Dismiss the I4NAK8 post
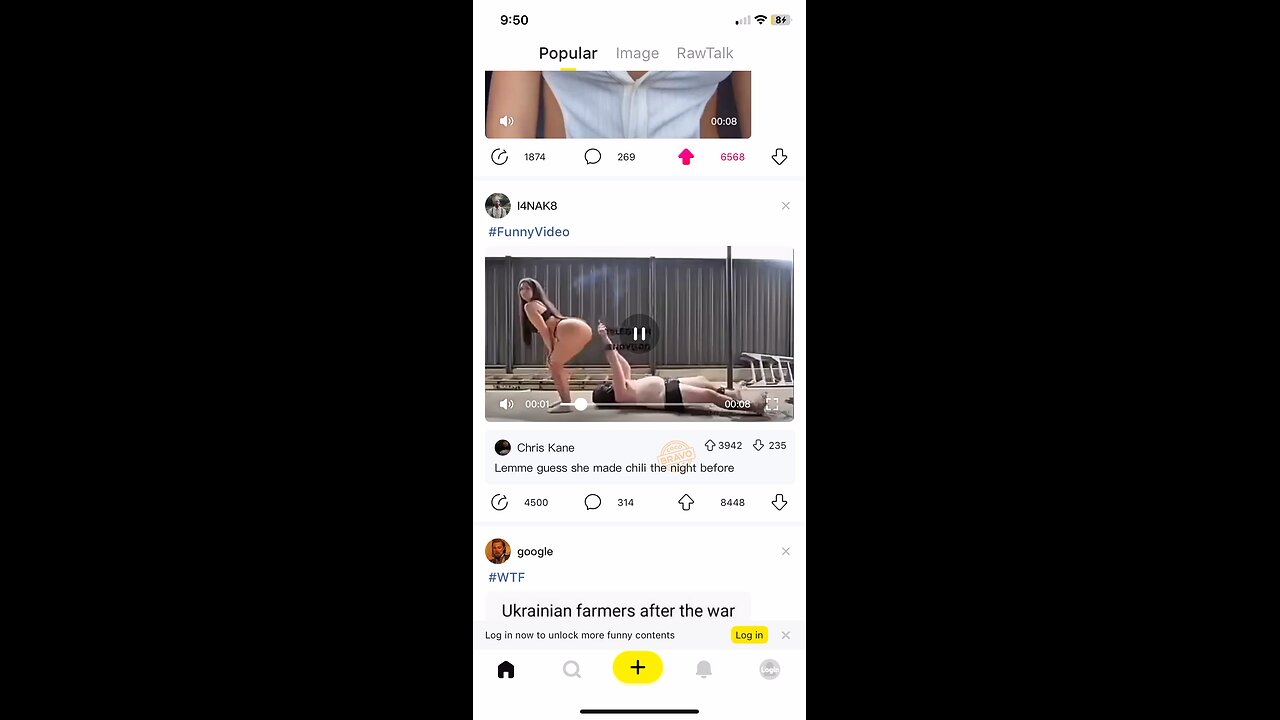1280x720 pixels. coord(785,206)
